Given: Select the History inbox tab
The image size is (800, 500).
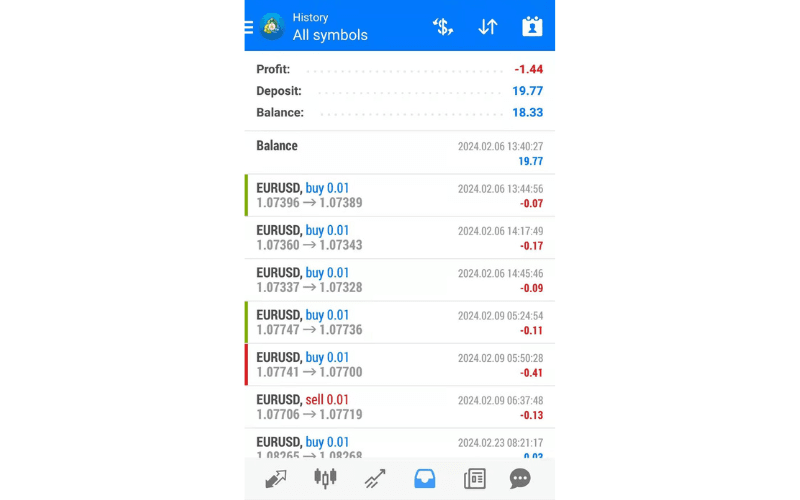Looking at the screenshot, I should 424,479.
